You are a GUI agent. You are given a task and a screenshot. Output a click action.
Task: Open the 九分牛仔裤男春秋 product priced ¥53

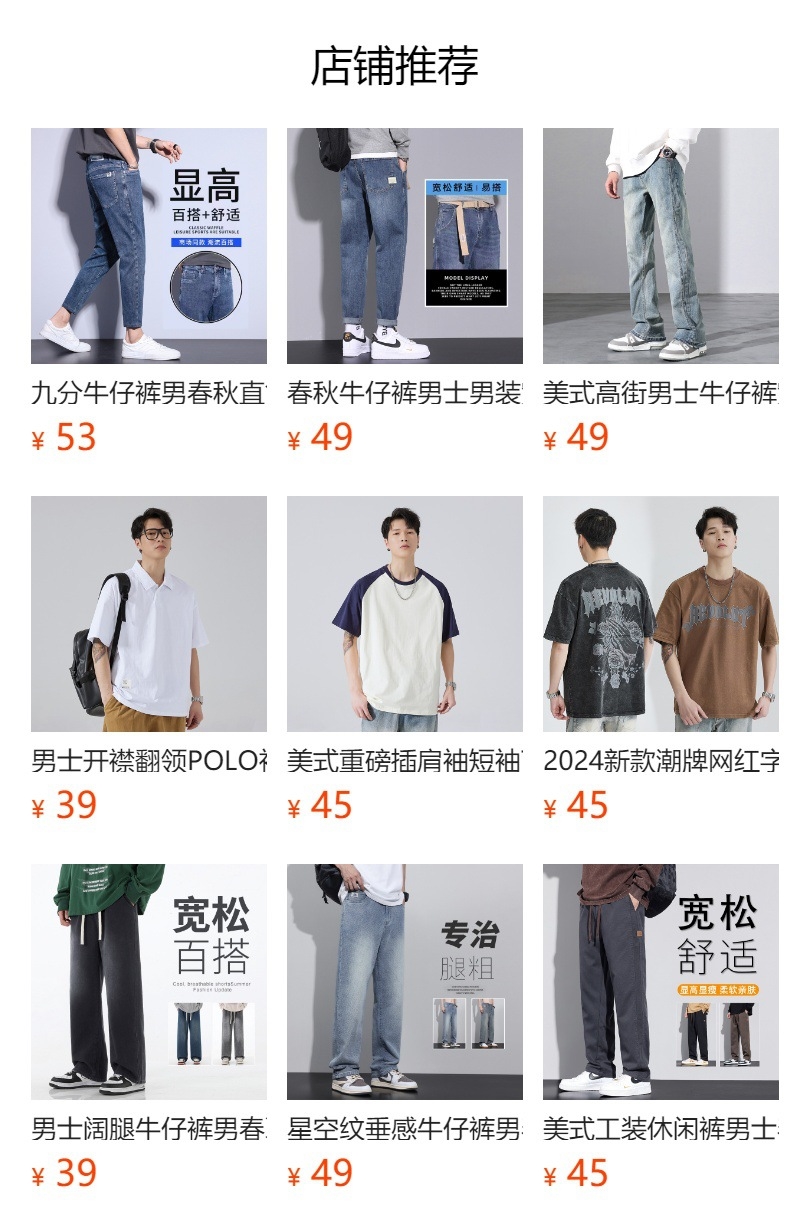point(149,246)
